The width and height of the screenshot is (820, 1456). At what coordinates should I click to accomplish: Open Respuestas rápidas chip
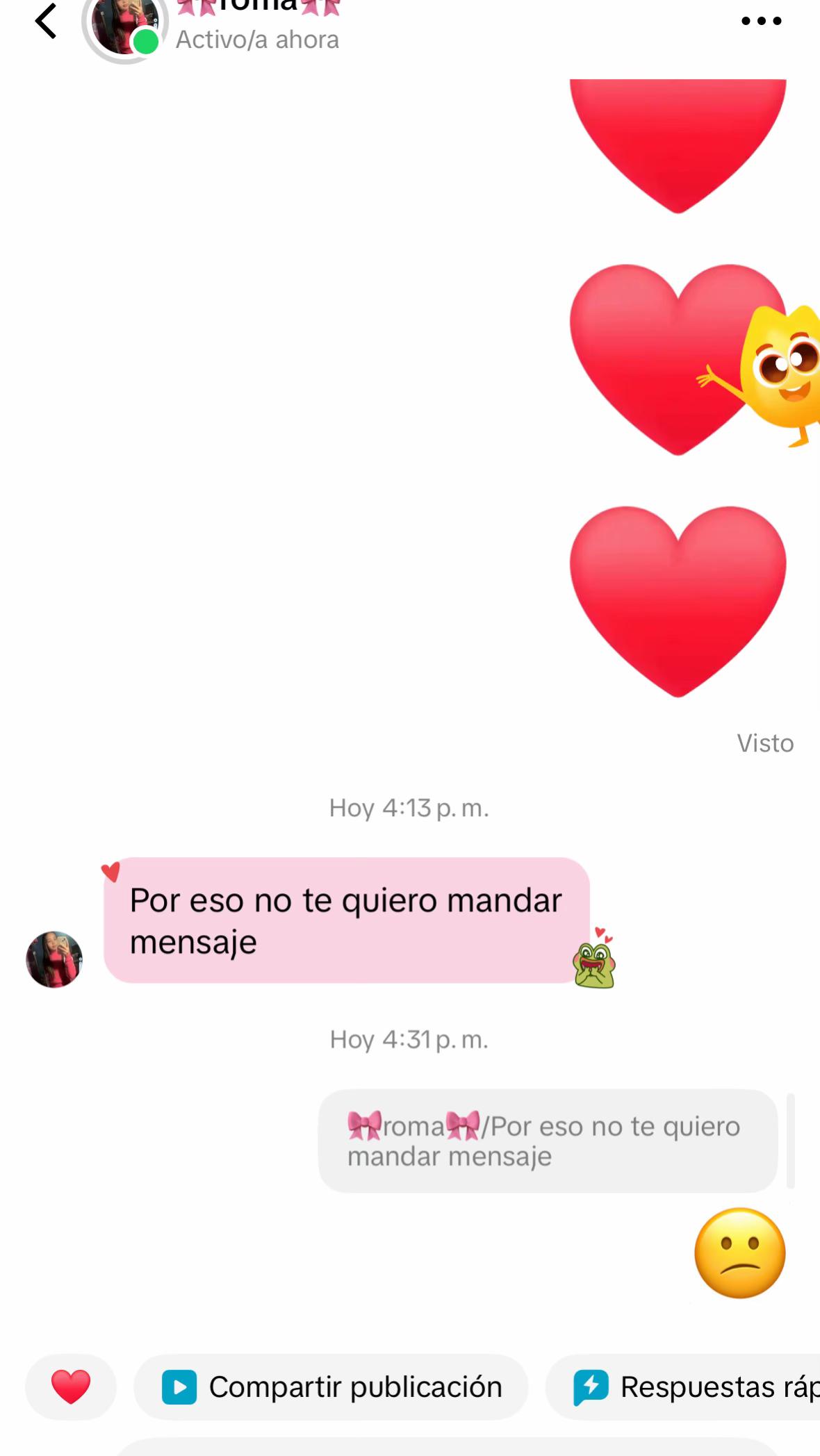pyautogui.click(x=684, y=1387)
